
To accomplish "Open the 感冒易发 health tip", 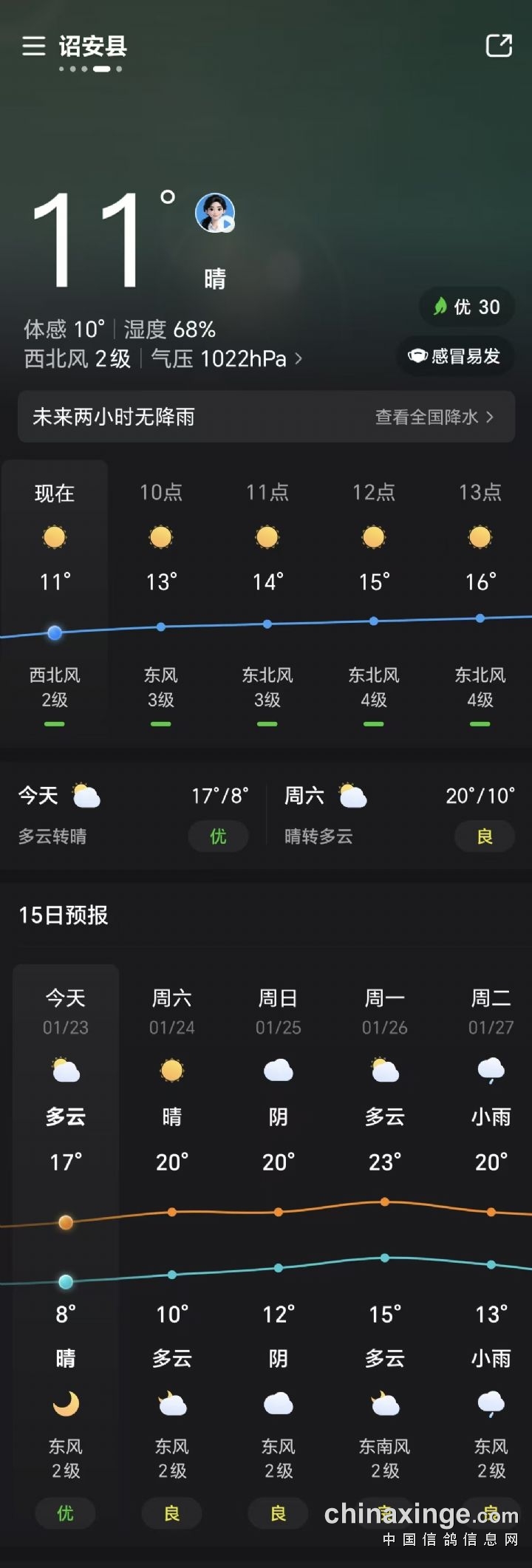I will 455,356.
